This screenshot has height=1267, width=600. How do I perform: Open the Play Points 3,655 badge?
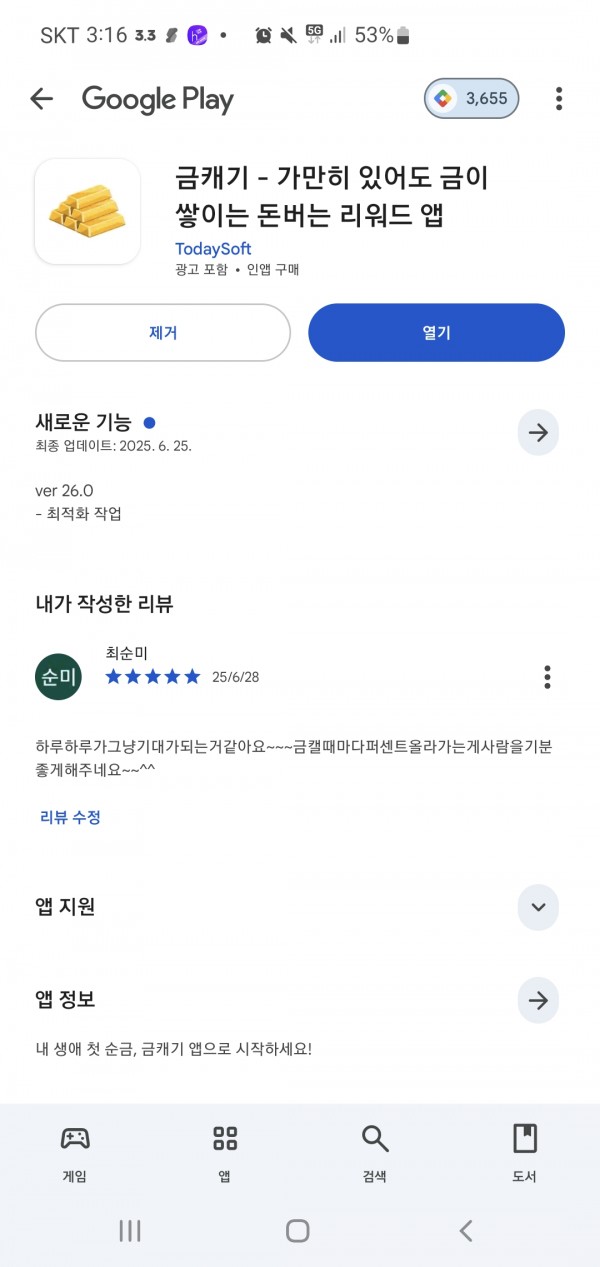pos(472,98)
